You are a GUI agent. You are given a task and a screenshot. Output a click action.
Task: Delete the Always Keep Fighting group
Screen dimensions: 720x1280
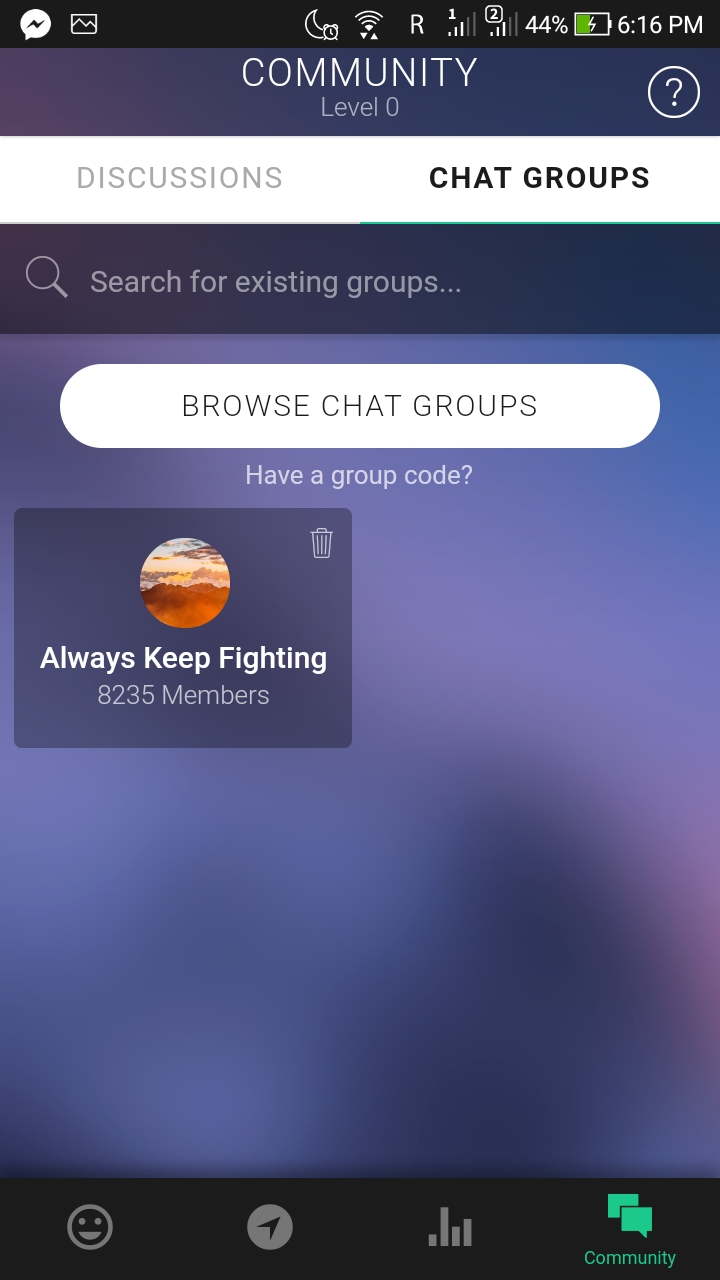(321, 542)
